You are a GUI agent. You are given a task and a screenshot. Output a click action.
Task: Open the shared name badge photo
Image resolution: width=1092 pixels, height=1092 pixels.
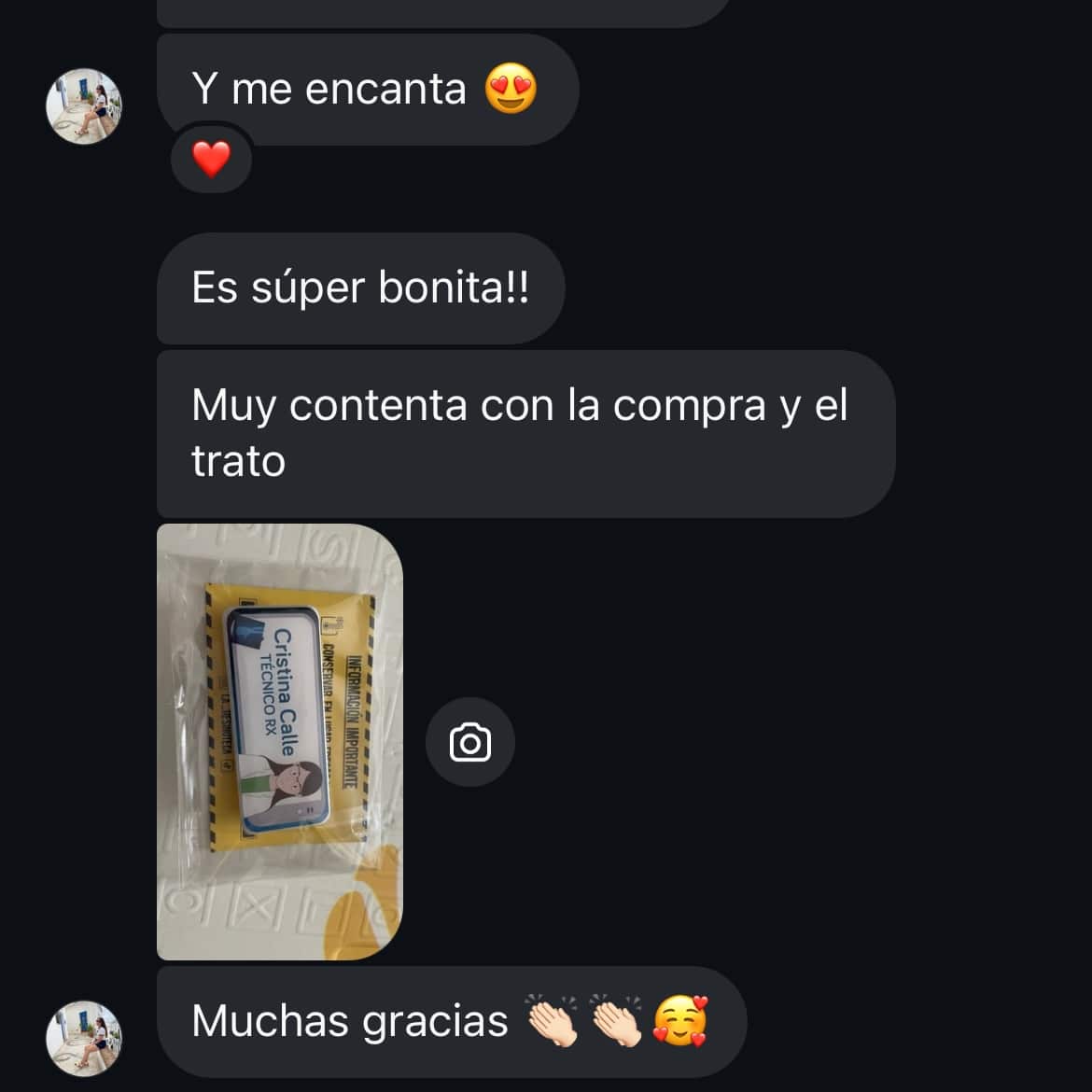click(279, 742)
